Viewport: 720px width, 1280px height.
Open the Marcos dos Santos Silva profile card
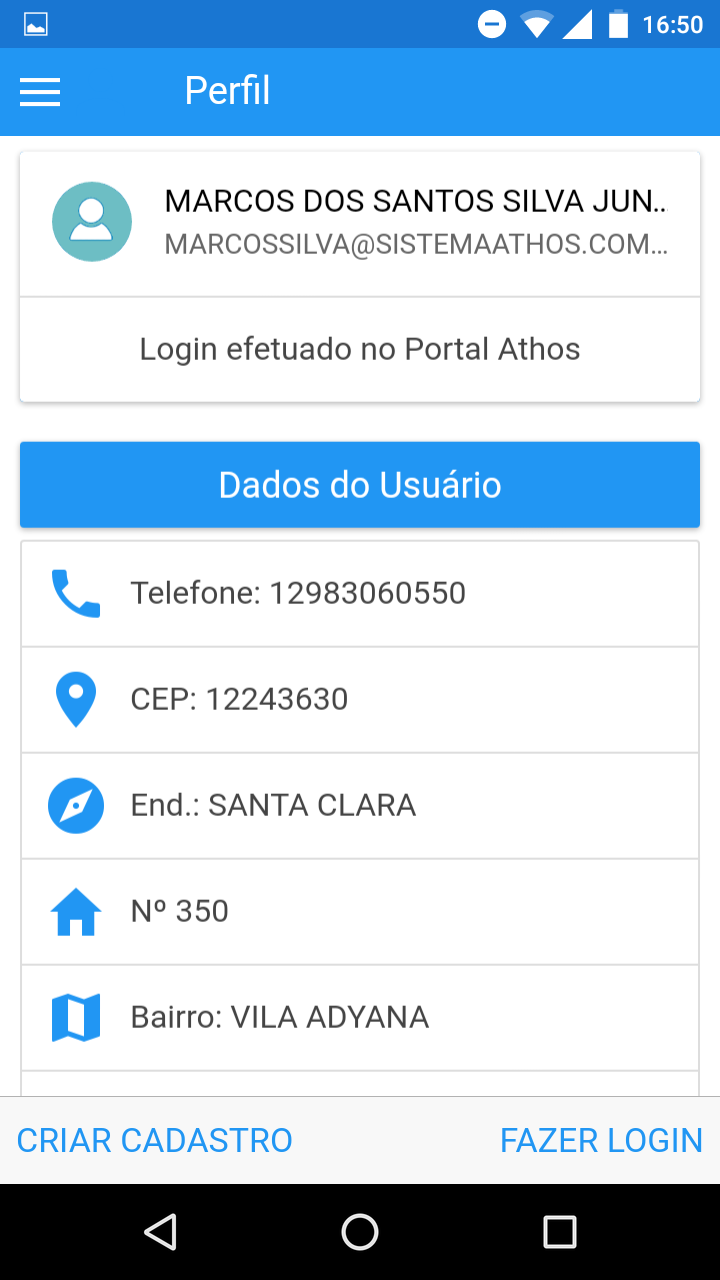pos(360,224)
